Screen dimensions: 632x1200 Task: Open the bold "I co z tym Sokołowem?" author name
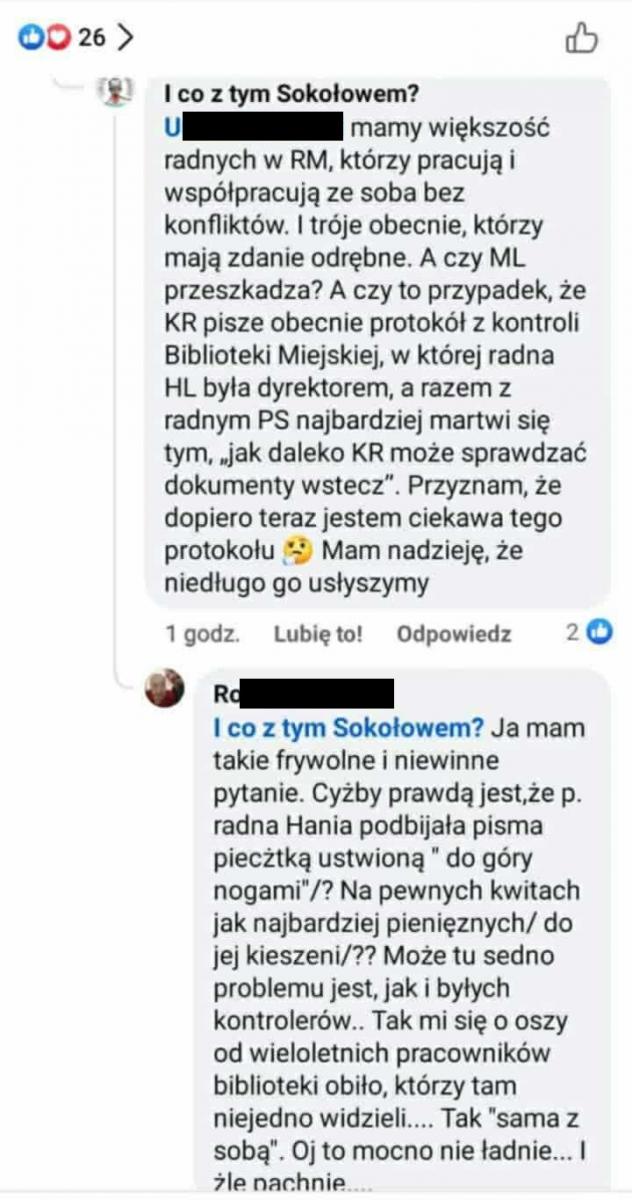(290, 94)
